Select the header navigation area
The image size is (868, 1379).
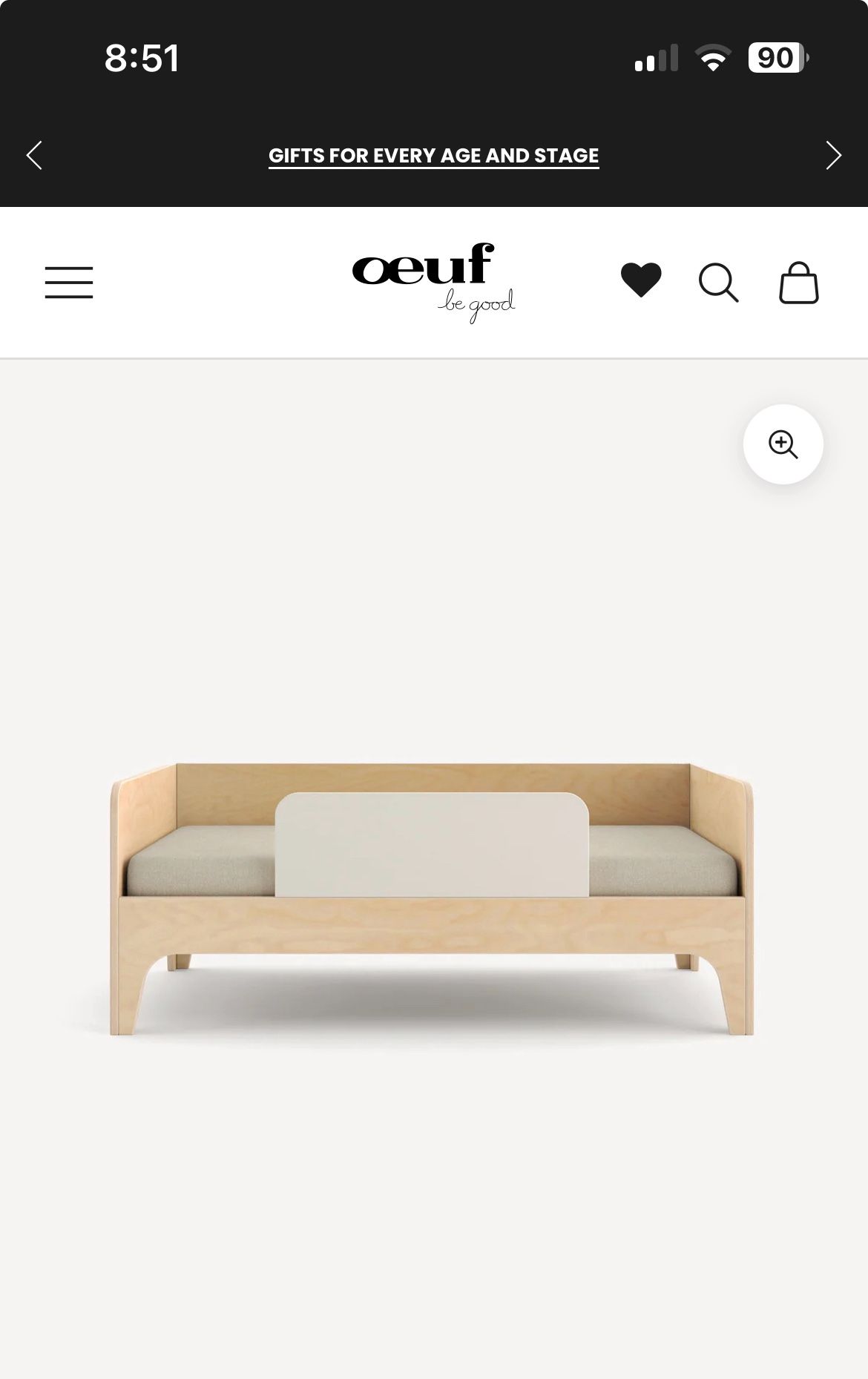tap(433, 280)
